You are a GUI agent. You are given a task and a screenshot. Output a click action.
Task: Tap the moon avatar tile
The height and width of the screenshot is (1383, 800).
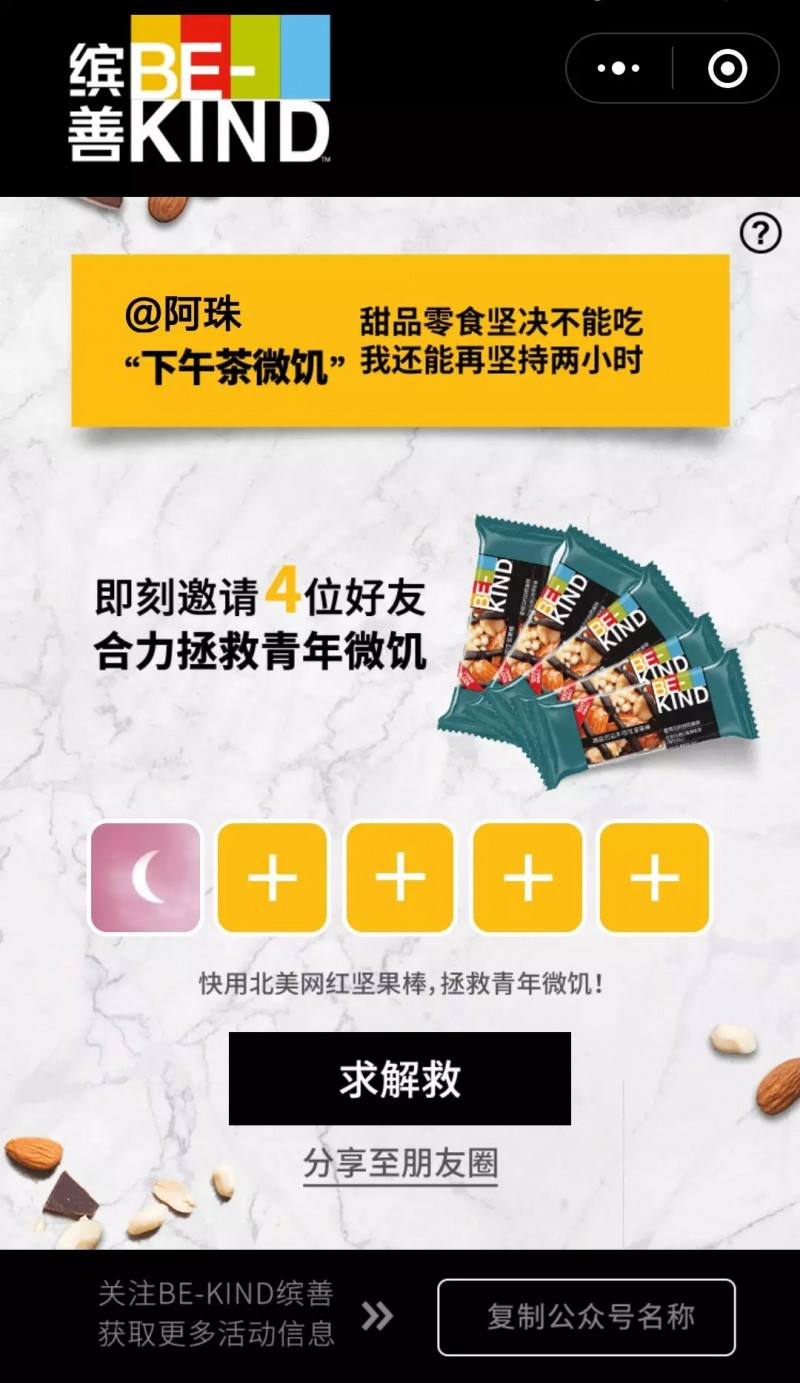pyautogui.click(x=146, y=877)
